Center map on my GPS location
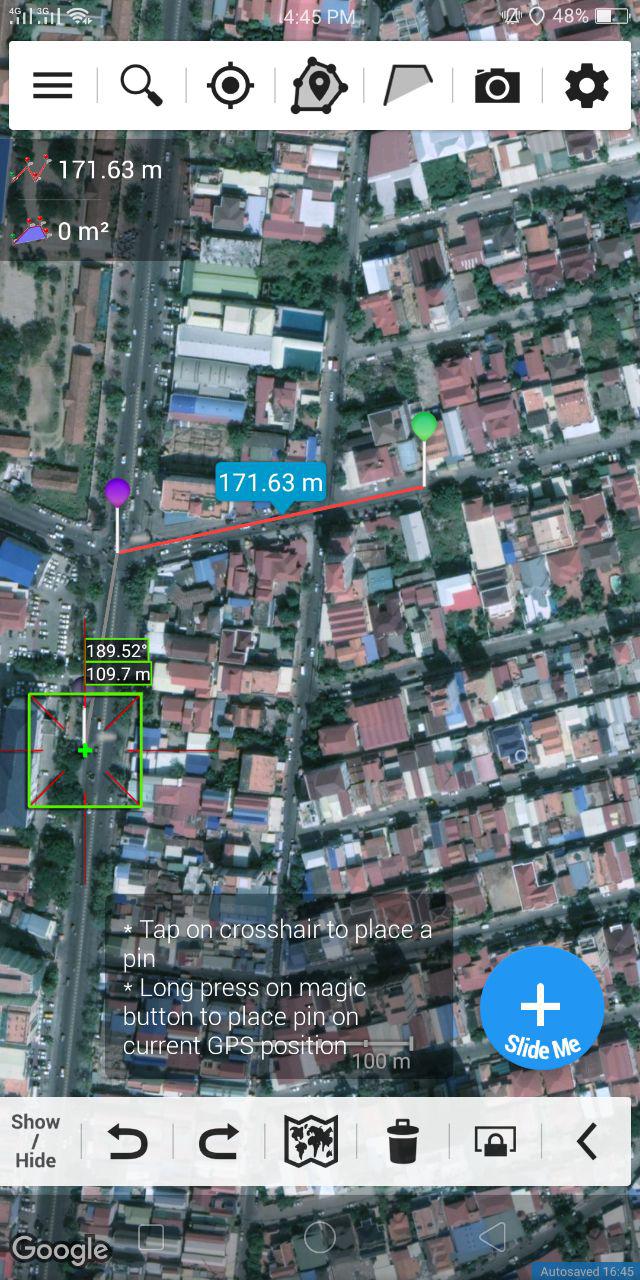Image resolution: width=640 pixels, height=1280 pixels. click(230, 86)
